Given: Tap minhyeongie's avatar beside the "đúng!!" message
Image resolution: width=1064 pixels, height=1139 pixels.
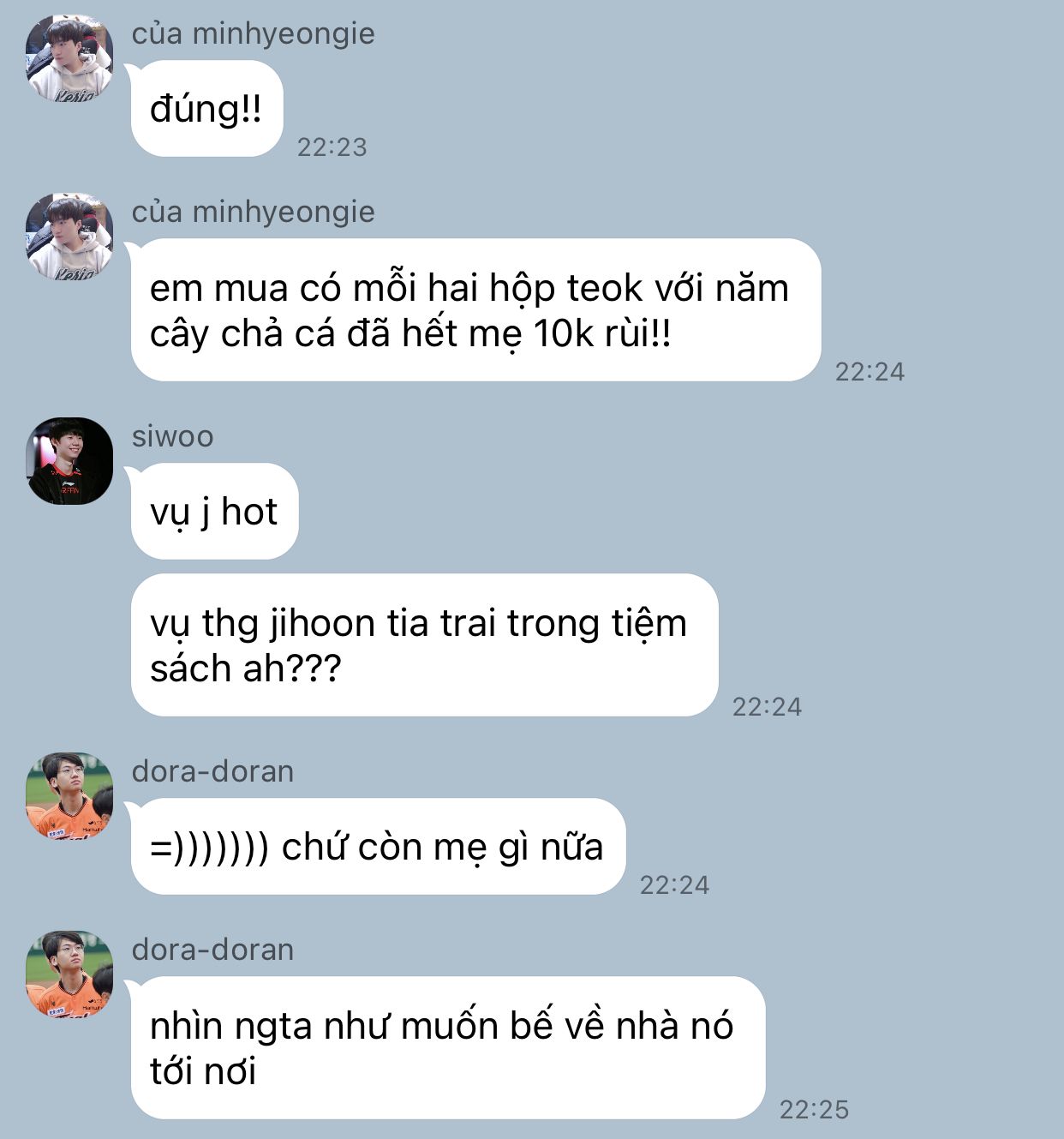Looking at the screenshot, I should pyautogui.click(x=69, y=58).
